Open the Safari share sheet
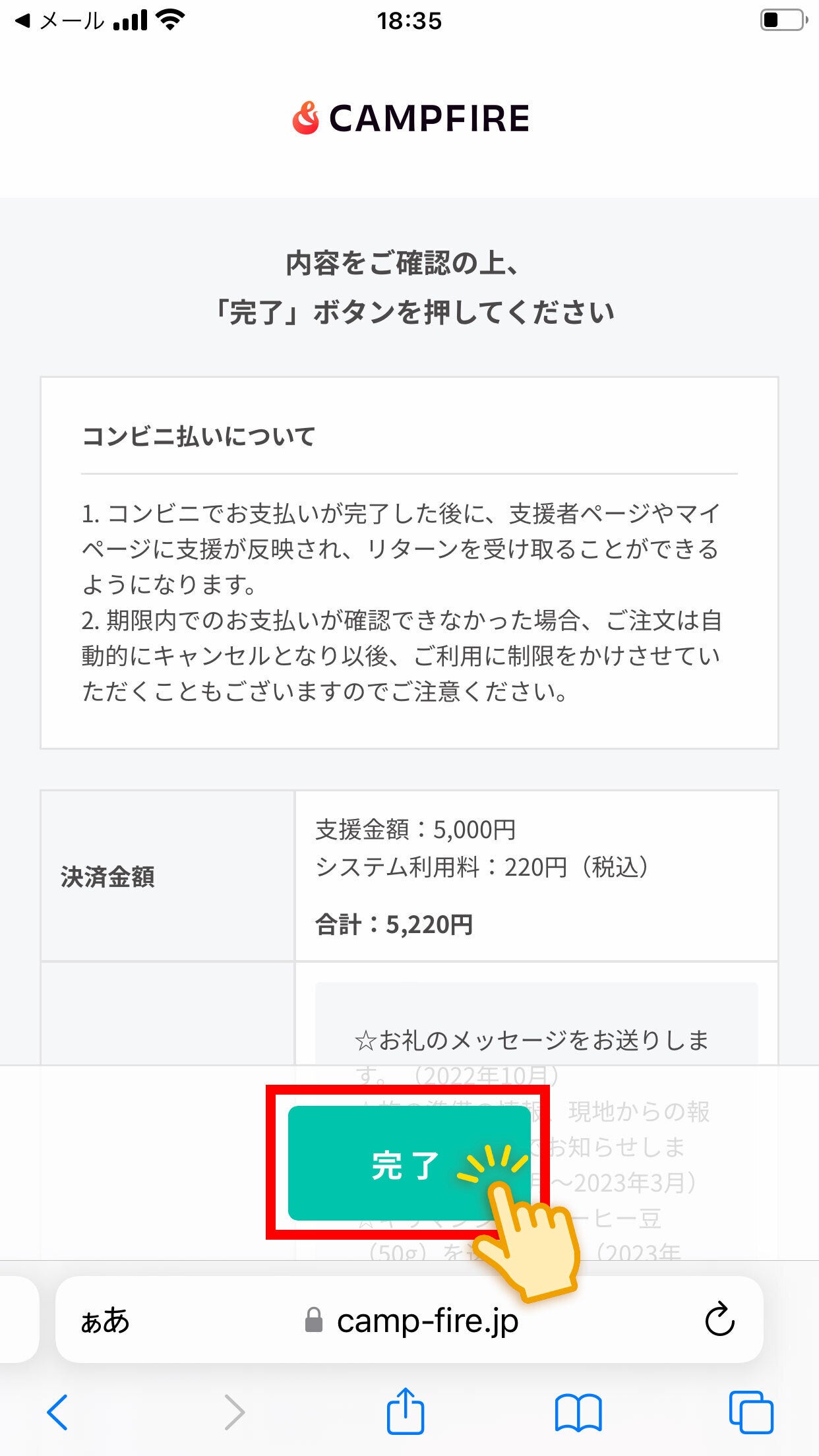The height and width of the screenshot is (1456, 819). click(x=405, y=1411)
